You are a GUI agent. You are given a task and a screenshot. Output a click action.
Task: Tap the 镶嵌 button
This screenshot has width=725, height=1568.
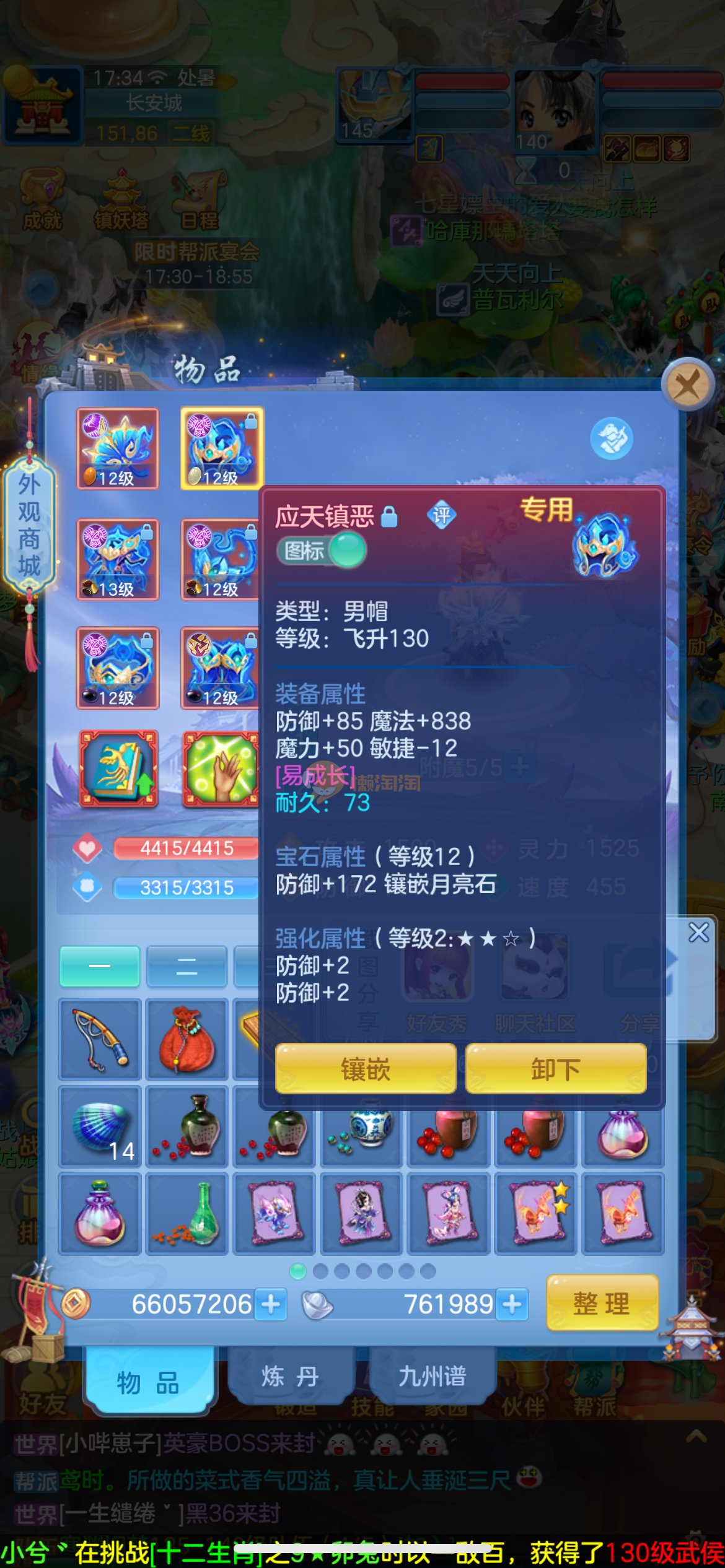click(x=365, y=1068)
